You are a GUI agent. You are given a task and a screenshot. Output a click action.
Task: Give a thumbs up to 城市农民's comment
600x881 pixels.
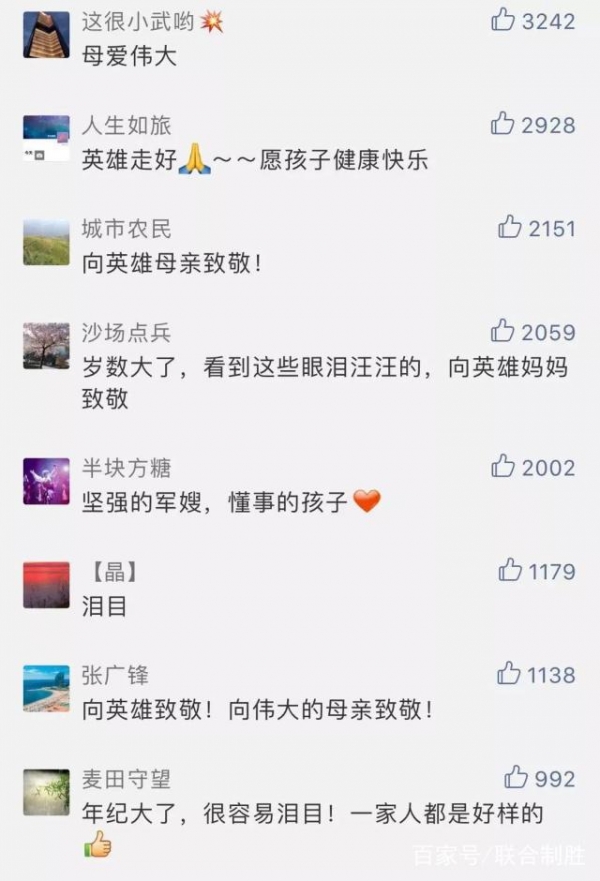pos(510,228)
